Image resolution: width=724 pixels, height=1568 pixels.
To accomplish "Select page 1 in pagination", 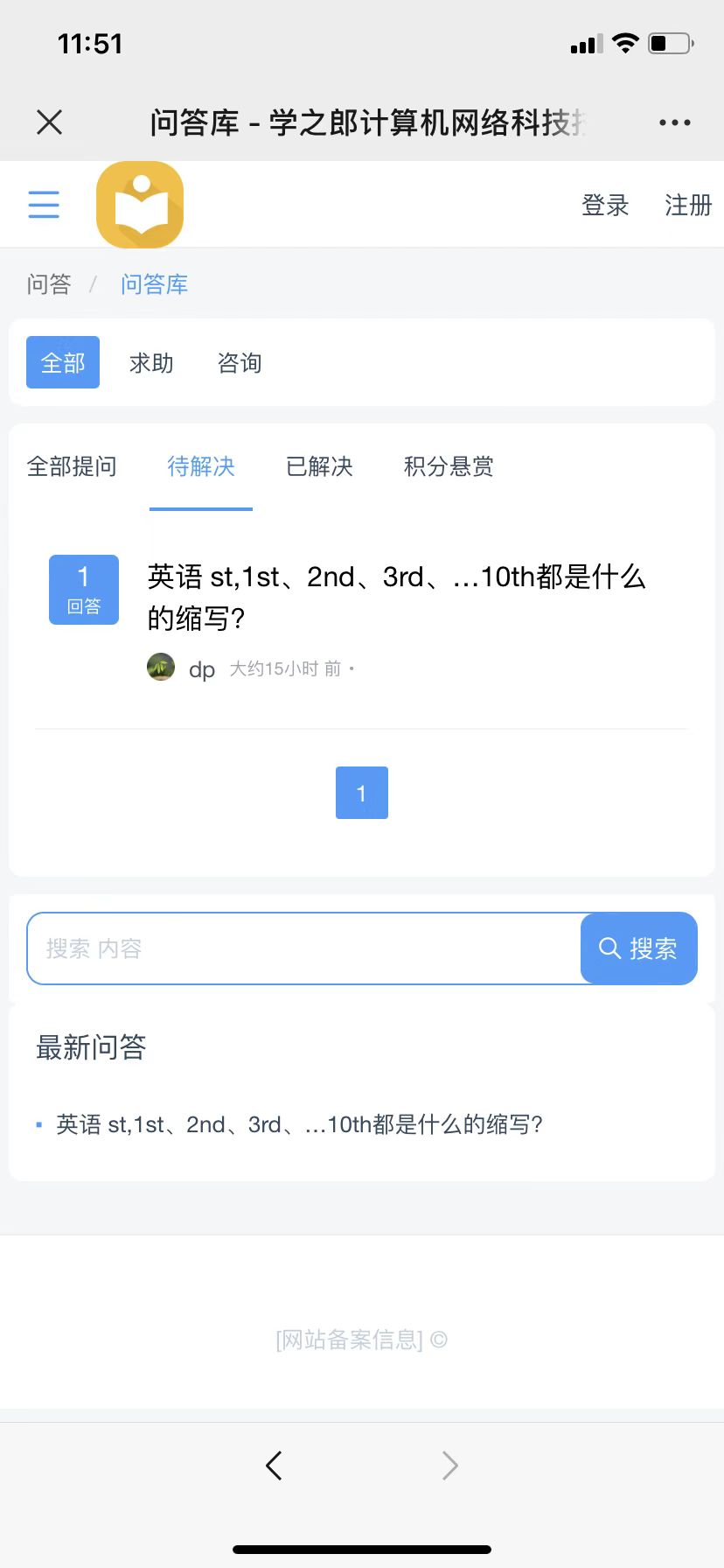I will coord(361,792).
